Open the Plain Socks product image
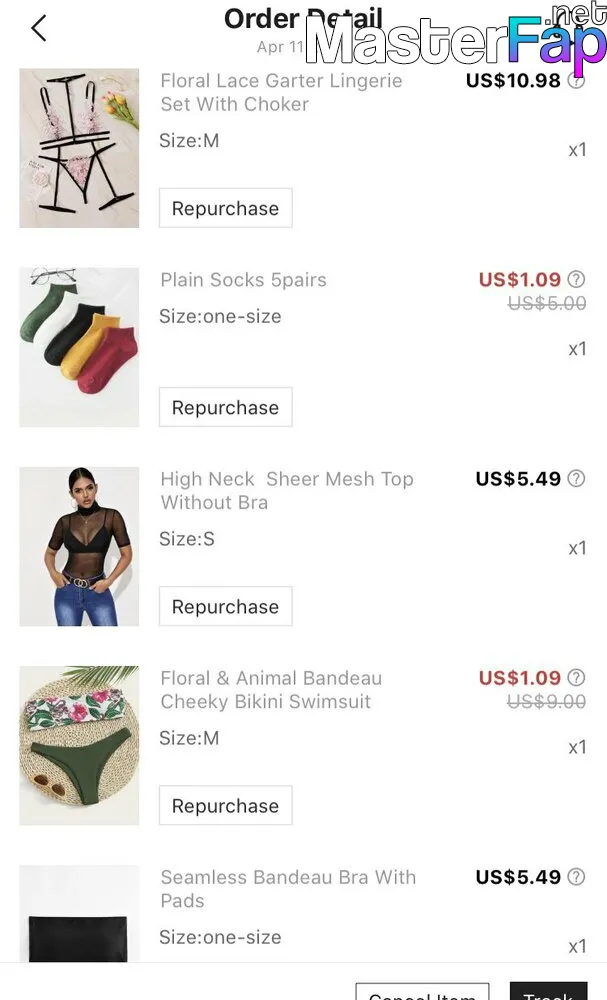607x1000 pixels. 79,347
